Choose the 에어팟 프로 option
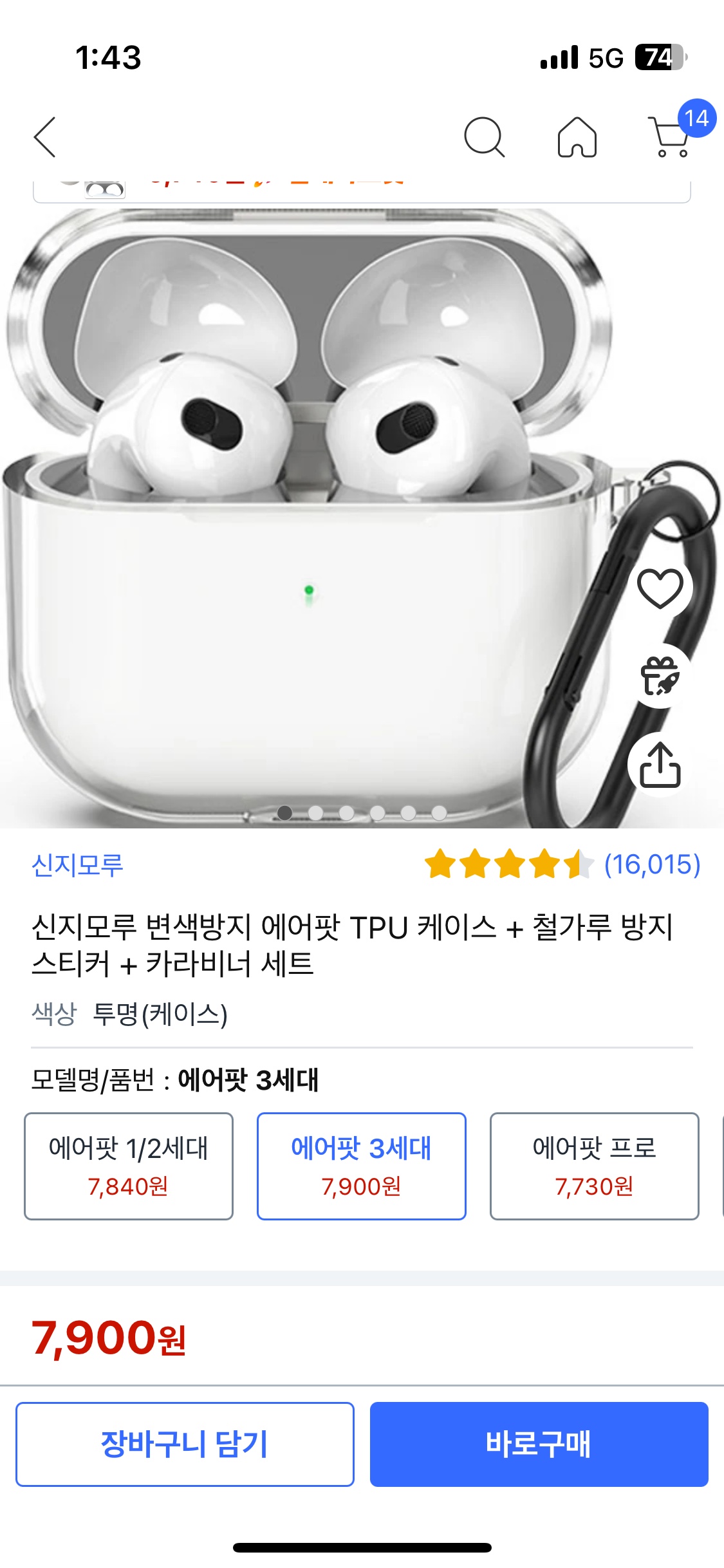The width and height of the screenshot is (724, 1568). click(594, 1166)
